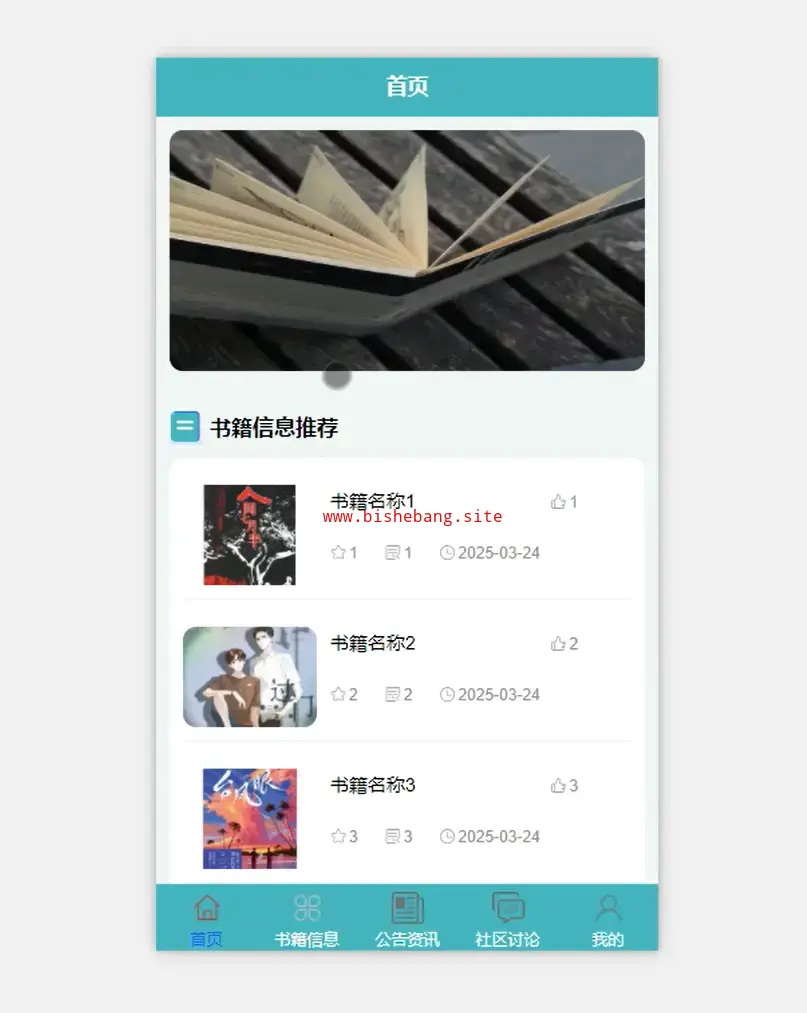807x1013 pixels.
Task: Open the 公告资讯 tab
Action: click(x=407, y=920)
